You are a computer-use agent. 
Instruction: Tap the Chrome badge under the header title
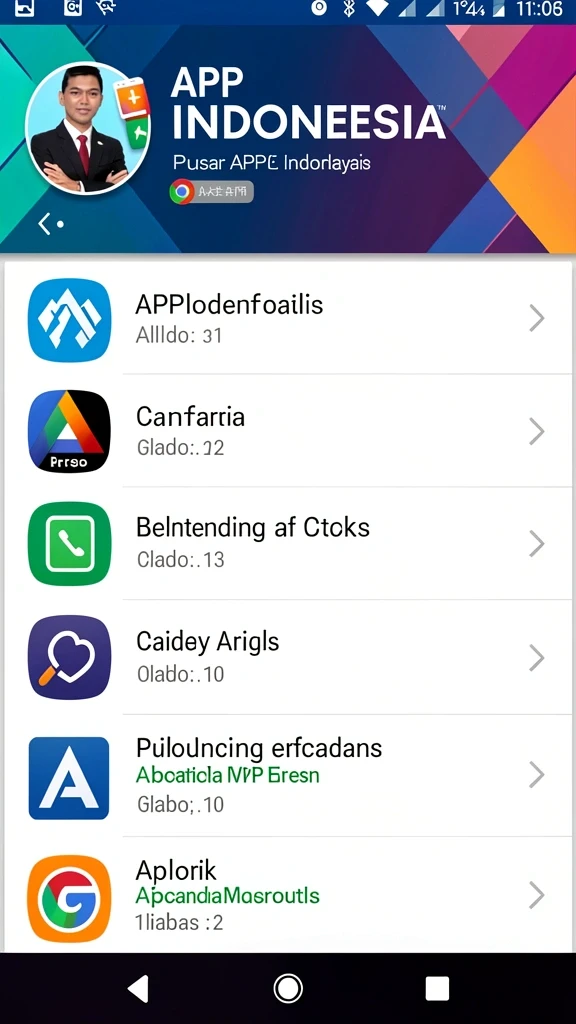coord(211,192)
